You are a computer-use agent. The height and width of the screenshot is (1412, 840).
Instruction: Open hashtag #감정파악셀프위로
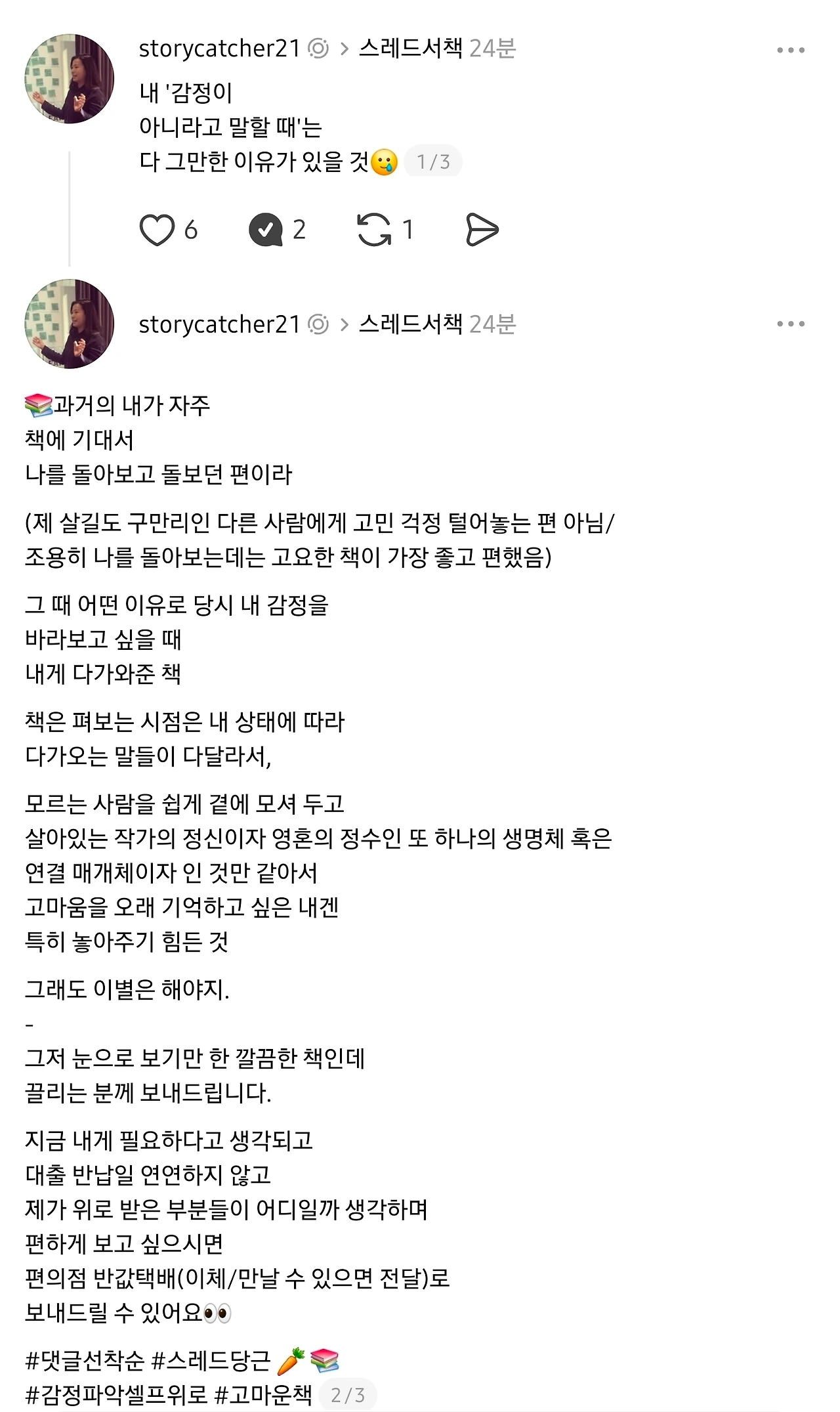click(x=116, y=1394)
